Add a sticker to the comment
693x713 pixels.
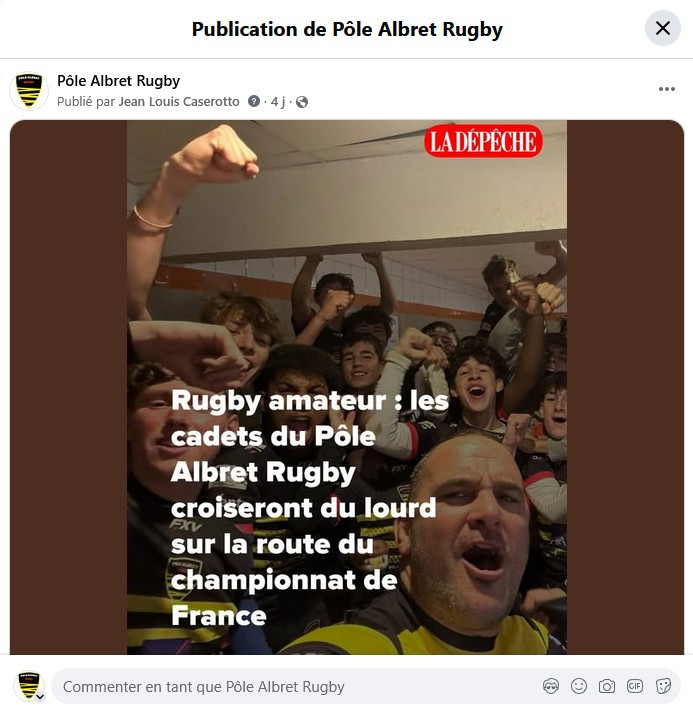(663, 686)
